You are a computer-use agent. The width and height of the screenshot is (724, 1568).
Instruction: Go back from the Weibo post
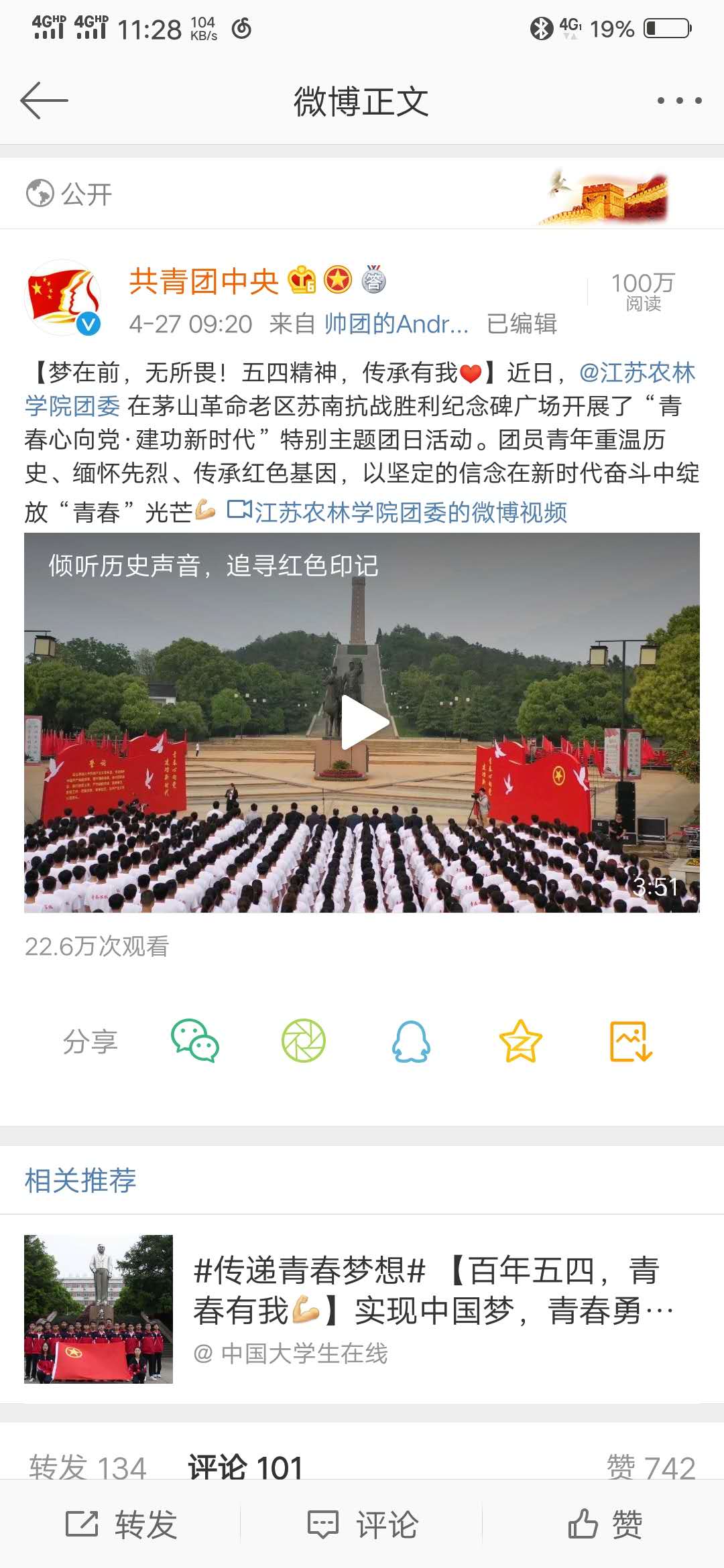click(x=44, y=101)
